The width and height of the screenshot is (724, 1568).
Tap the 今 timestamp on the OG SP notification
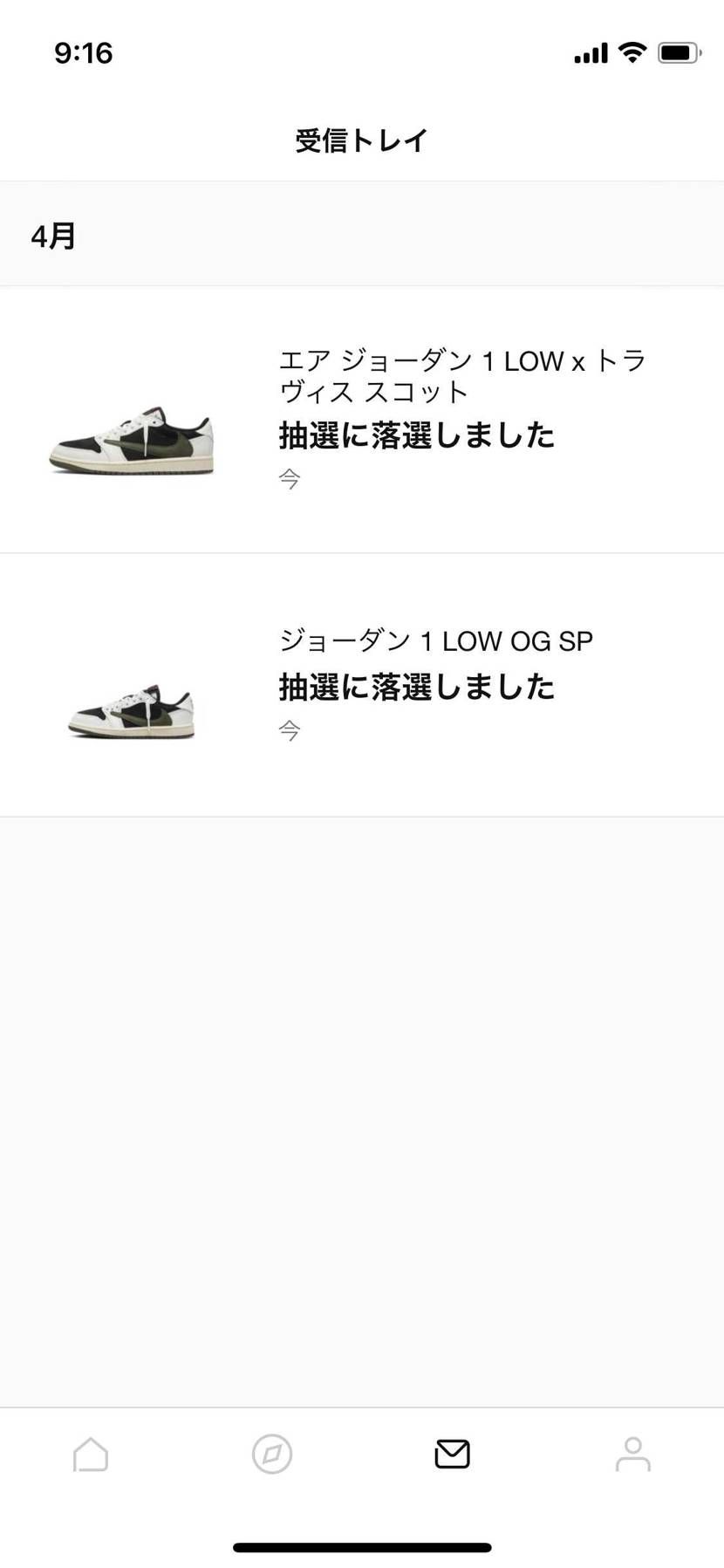(288, 729)
